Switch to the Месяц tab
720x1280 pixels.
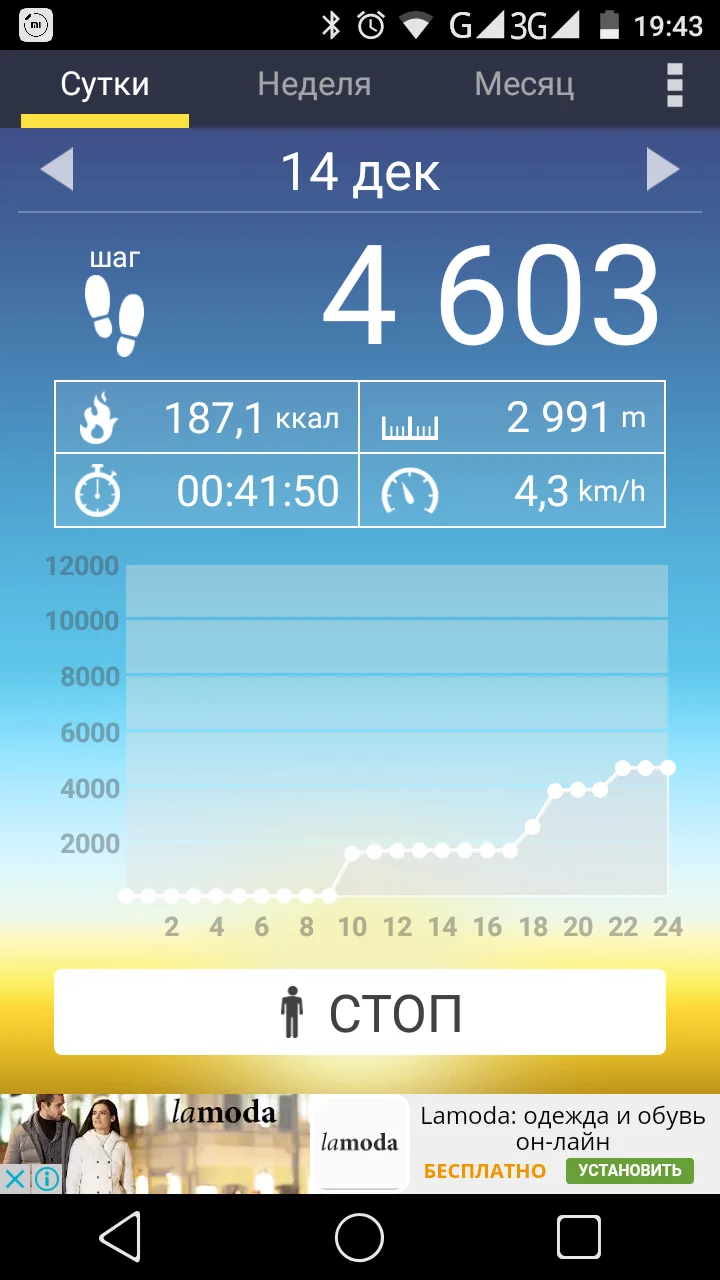pos(524,84)
